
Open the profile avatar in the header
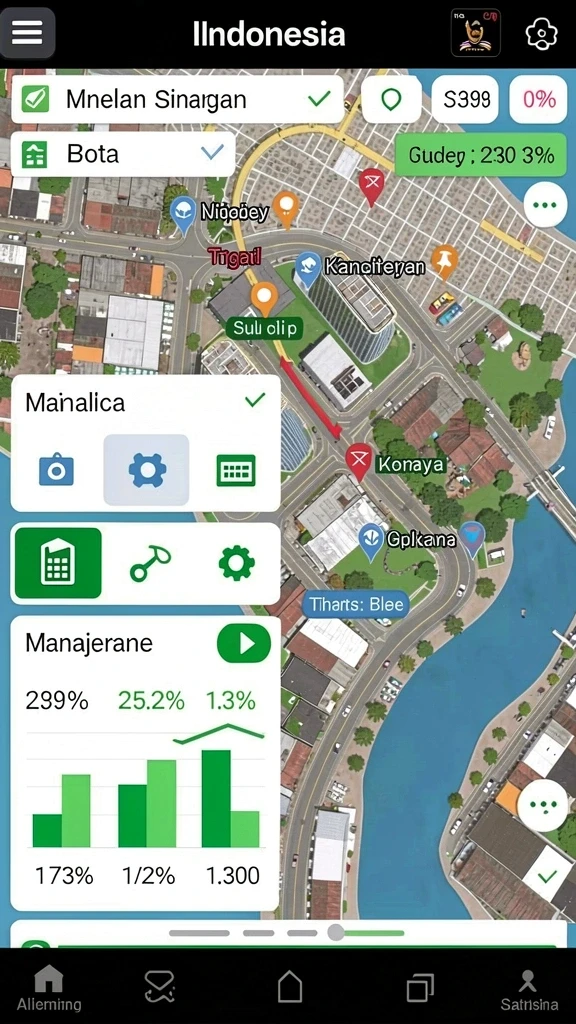475,33
